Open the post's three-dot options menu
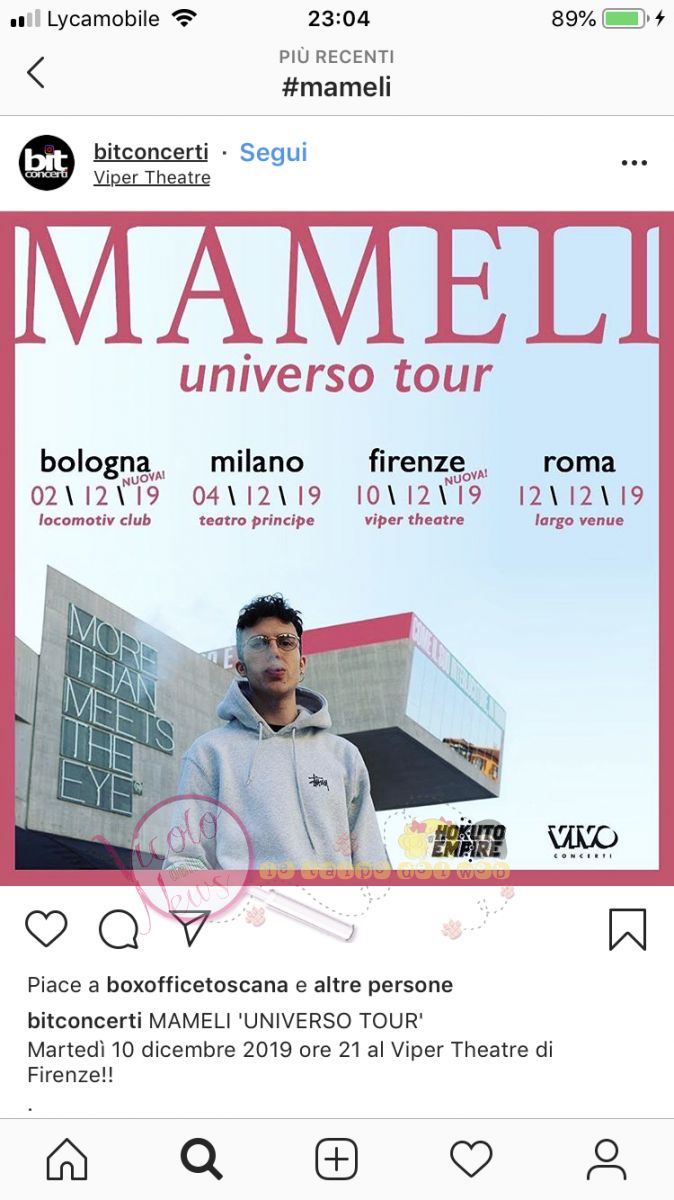Viewport: 674px width, 1200px height. coord(634,163)
